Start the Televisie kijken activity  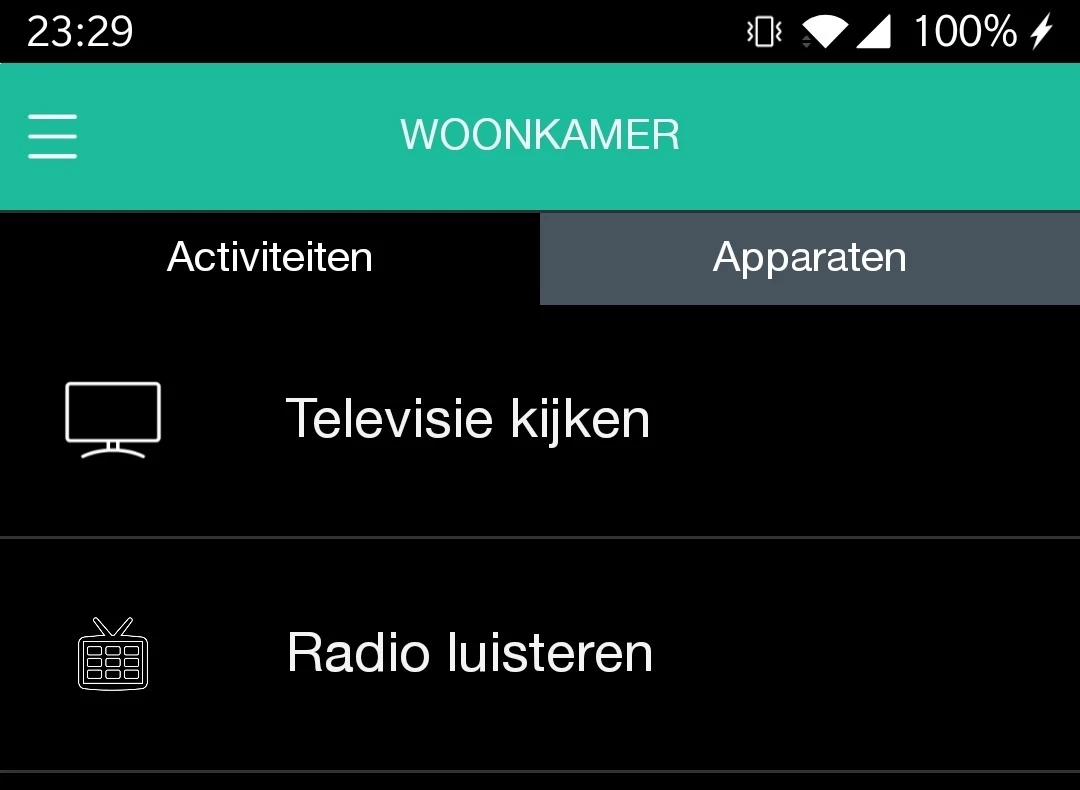[468, 419]
